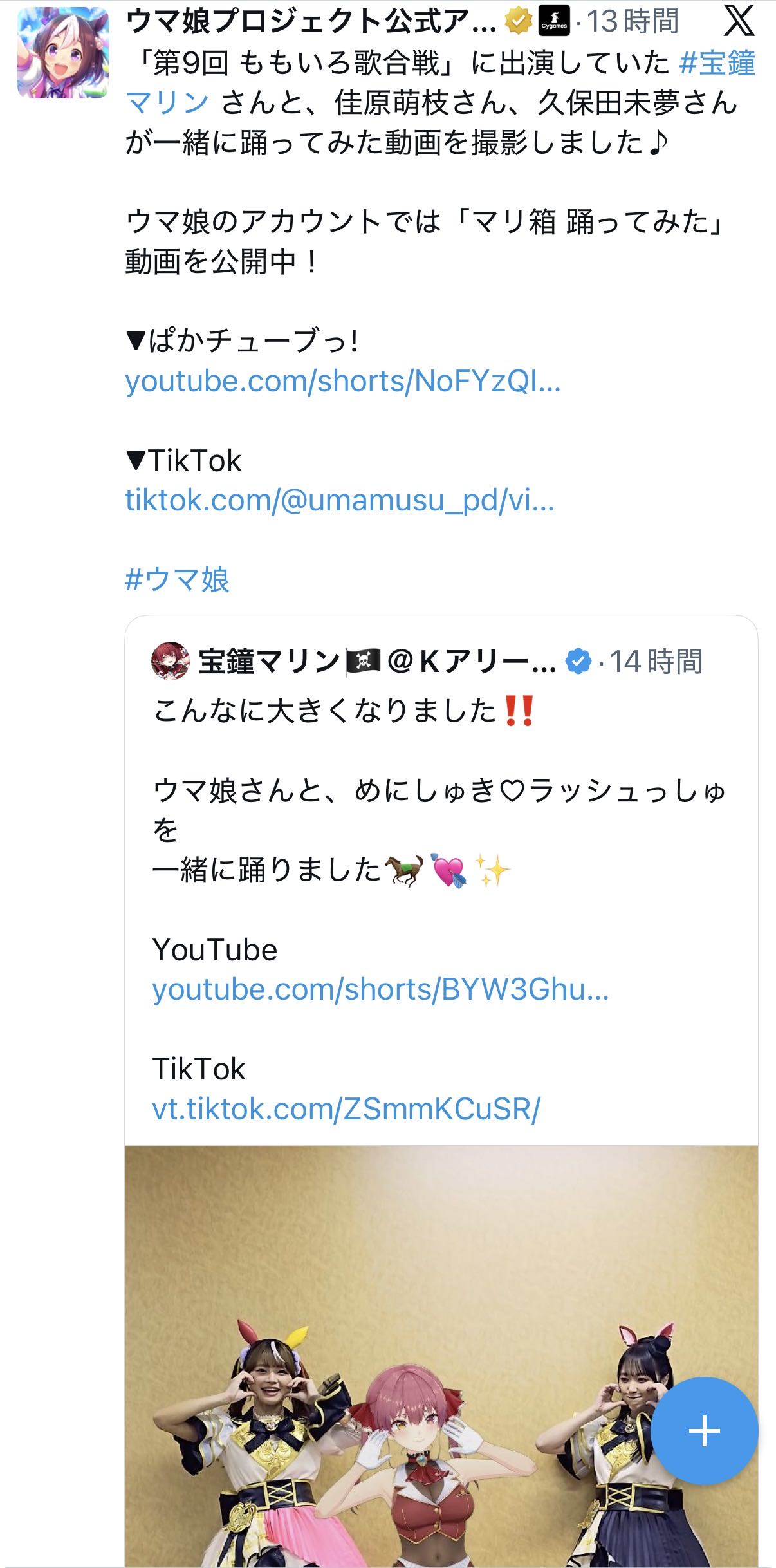This screenshot has height=1568, width=776.
Task: Open the youtube.com/shorts/NoFYzQI link
Action: point(342,382)
